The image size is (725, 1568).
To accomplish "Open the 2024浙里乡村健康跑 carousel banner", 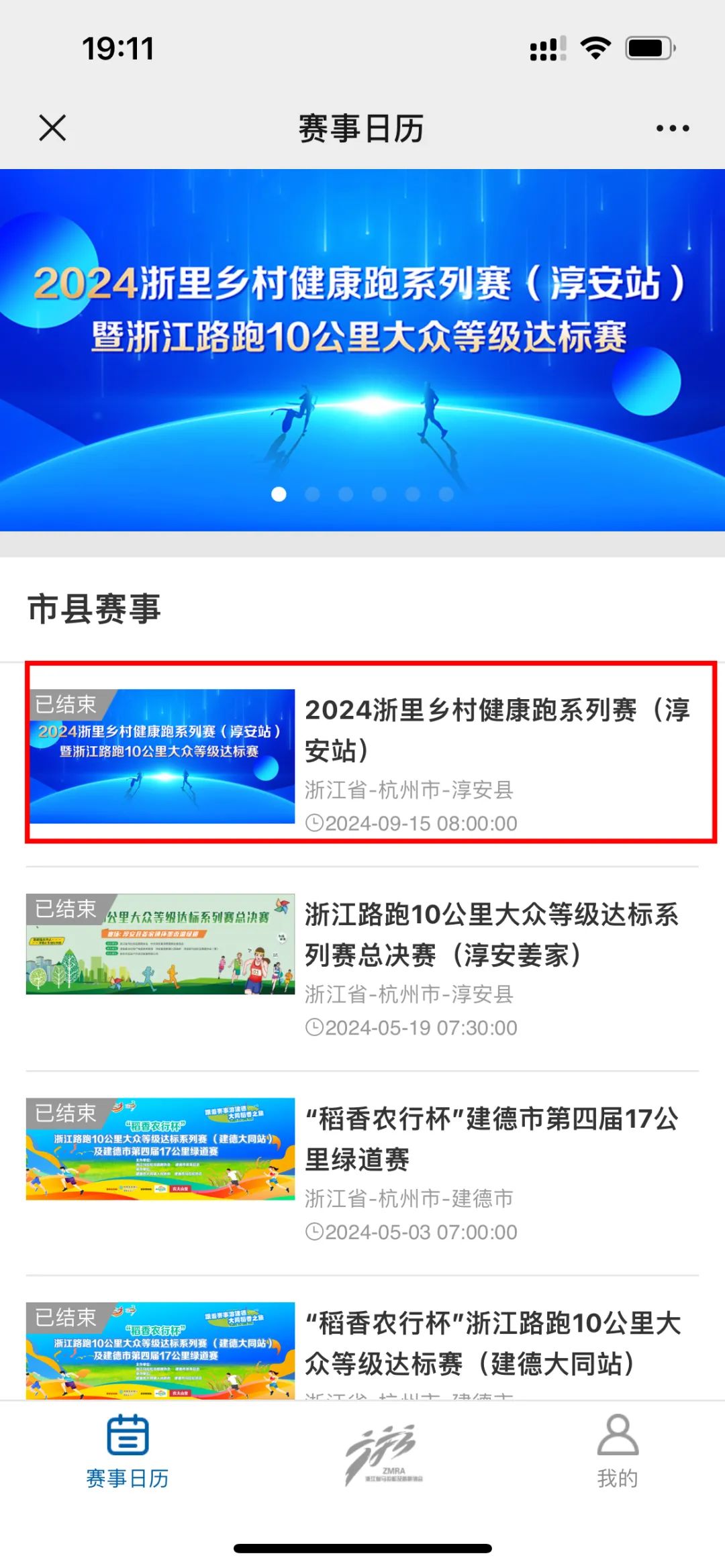I will (362, 349).
